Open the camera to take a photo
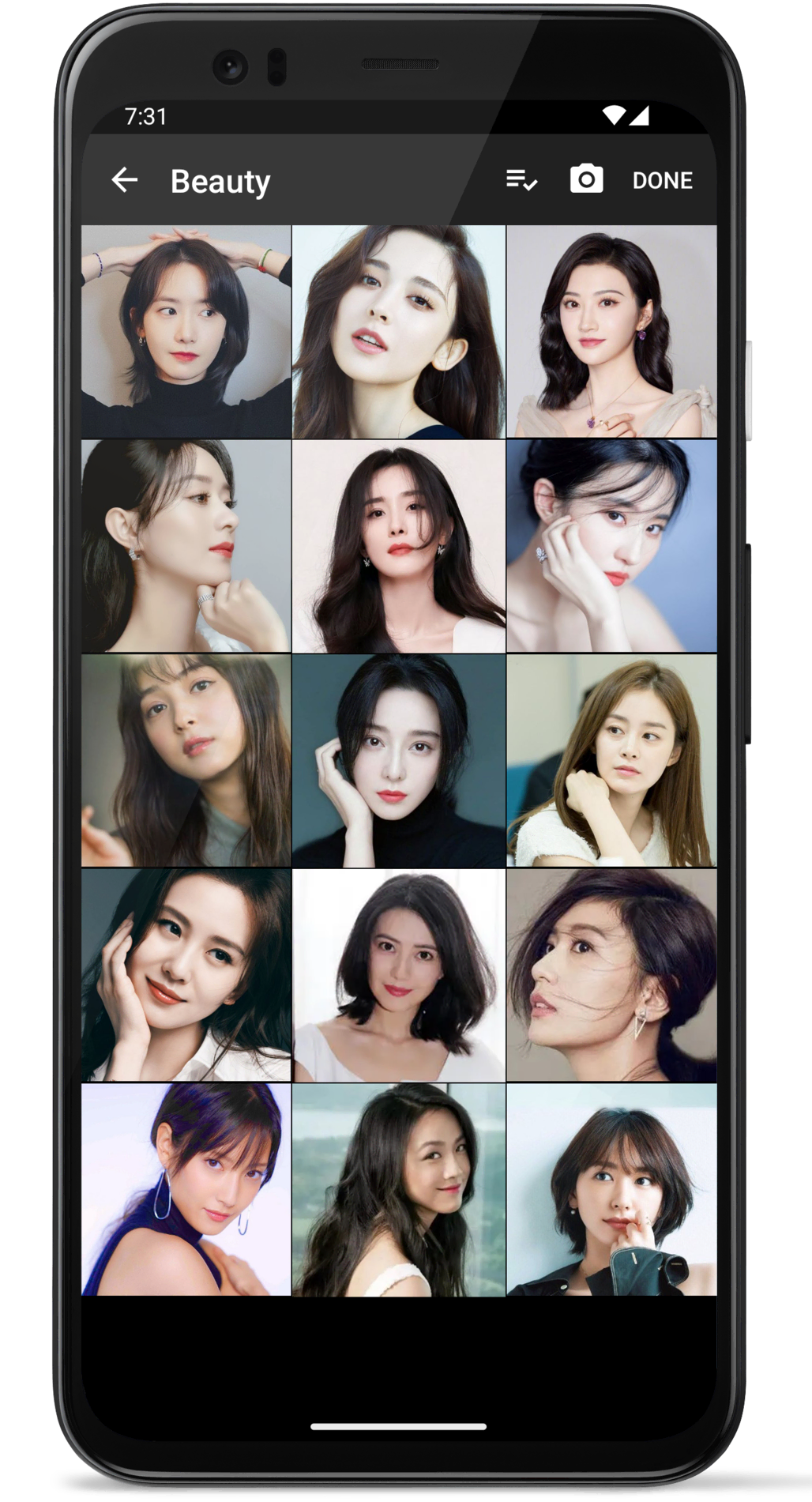812x1502 pixels. coord(586,180)
